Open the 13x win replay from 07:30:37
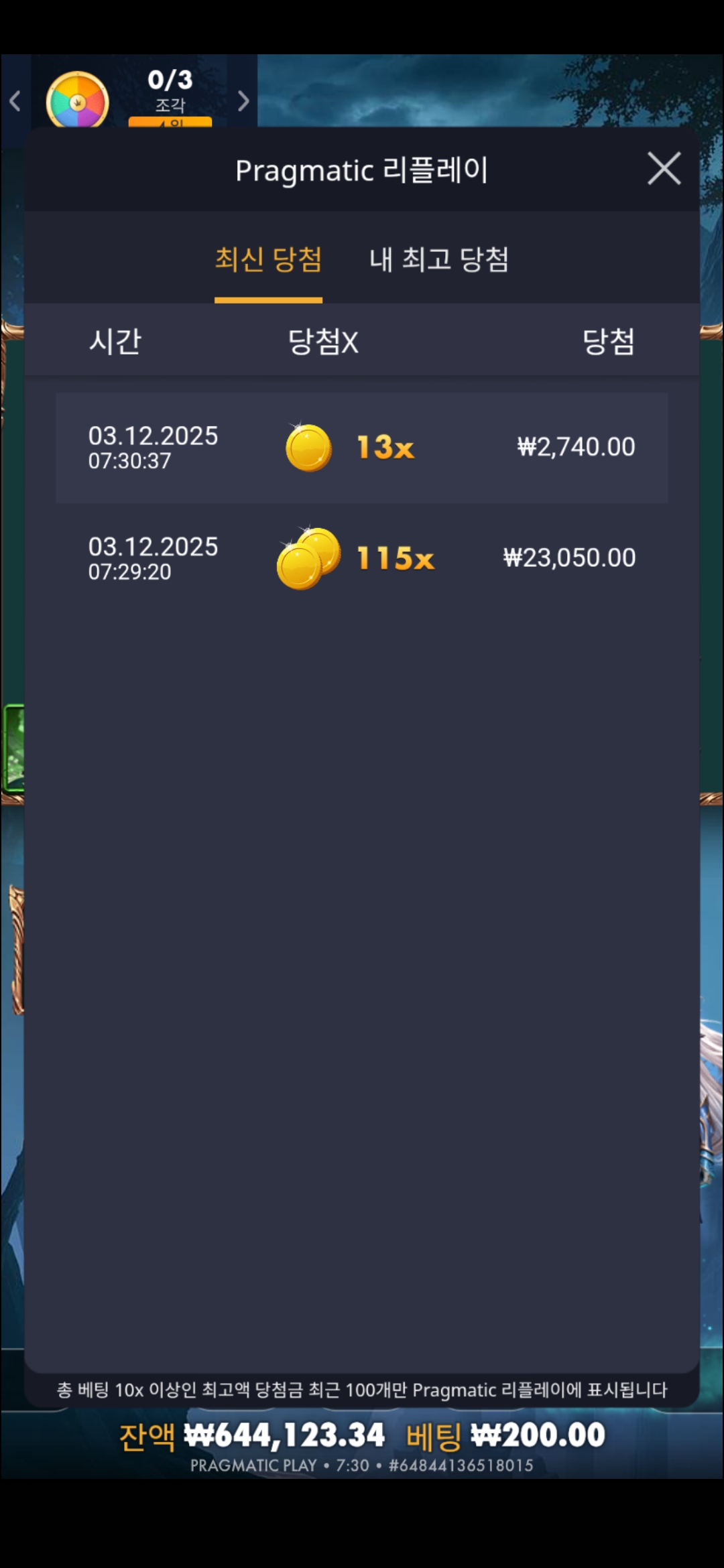Image resolution: width=724 pixels, height=1568 pixels. (x=361, y=448)
